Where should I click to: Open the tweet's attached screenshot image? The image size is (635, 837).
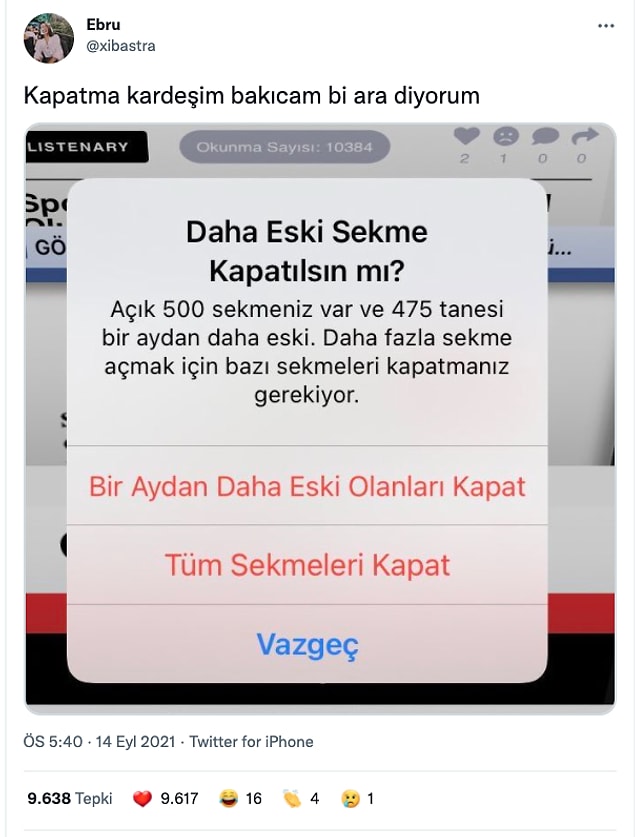320,417
